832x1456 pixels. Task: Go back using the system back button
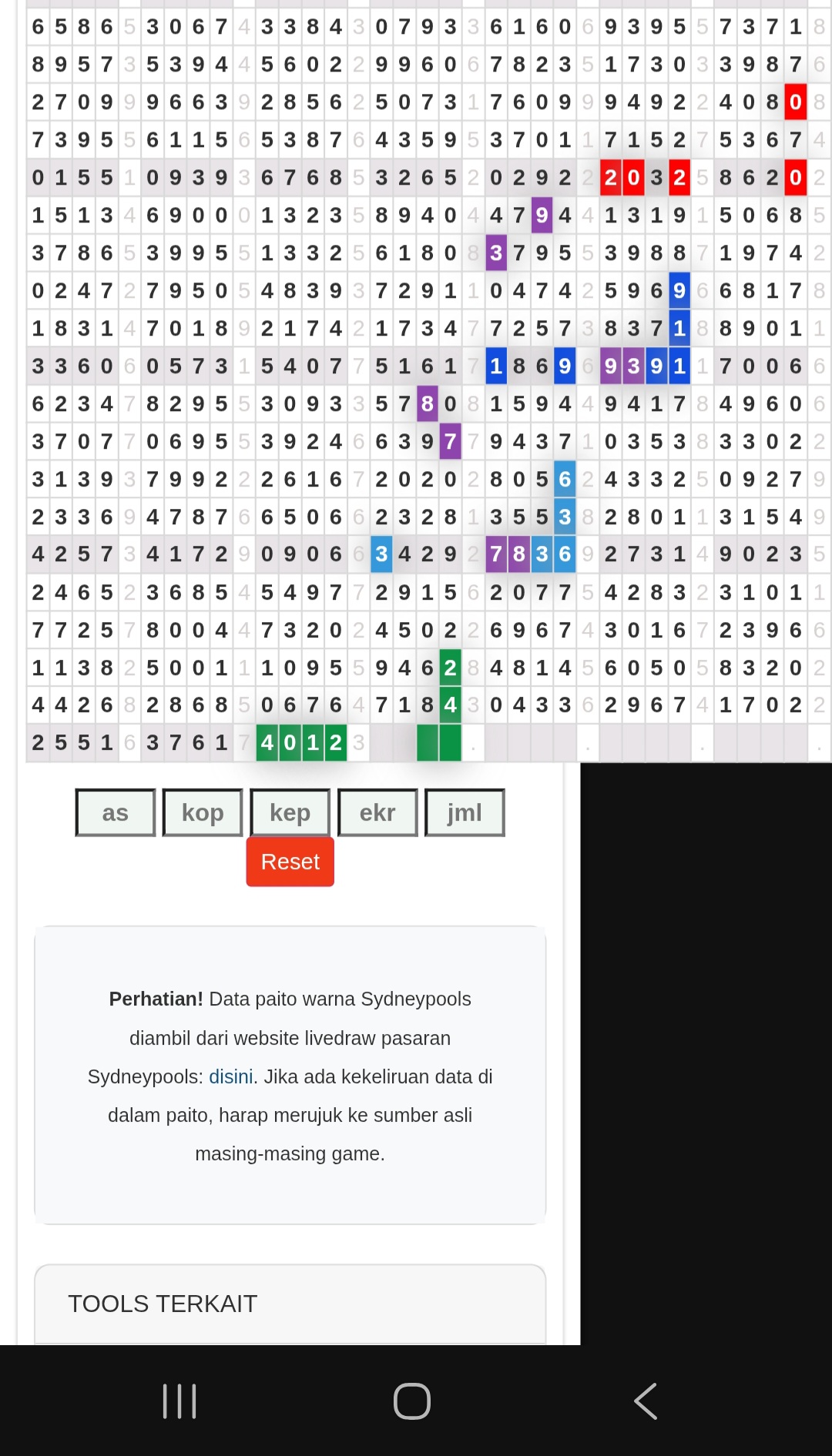tap(646, 1401)
